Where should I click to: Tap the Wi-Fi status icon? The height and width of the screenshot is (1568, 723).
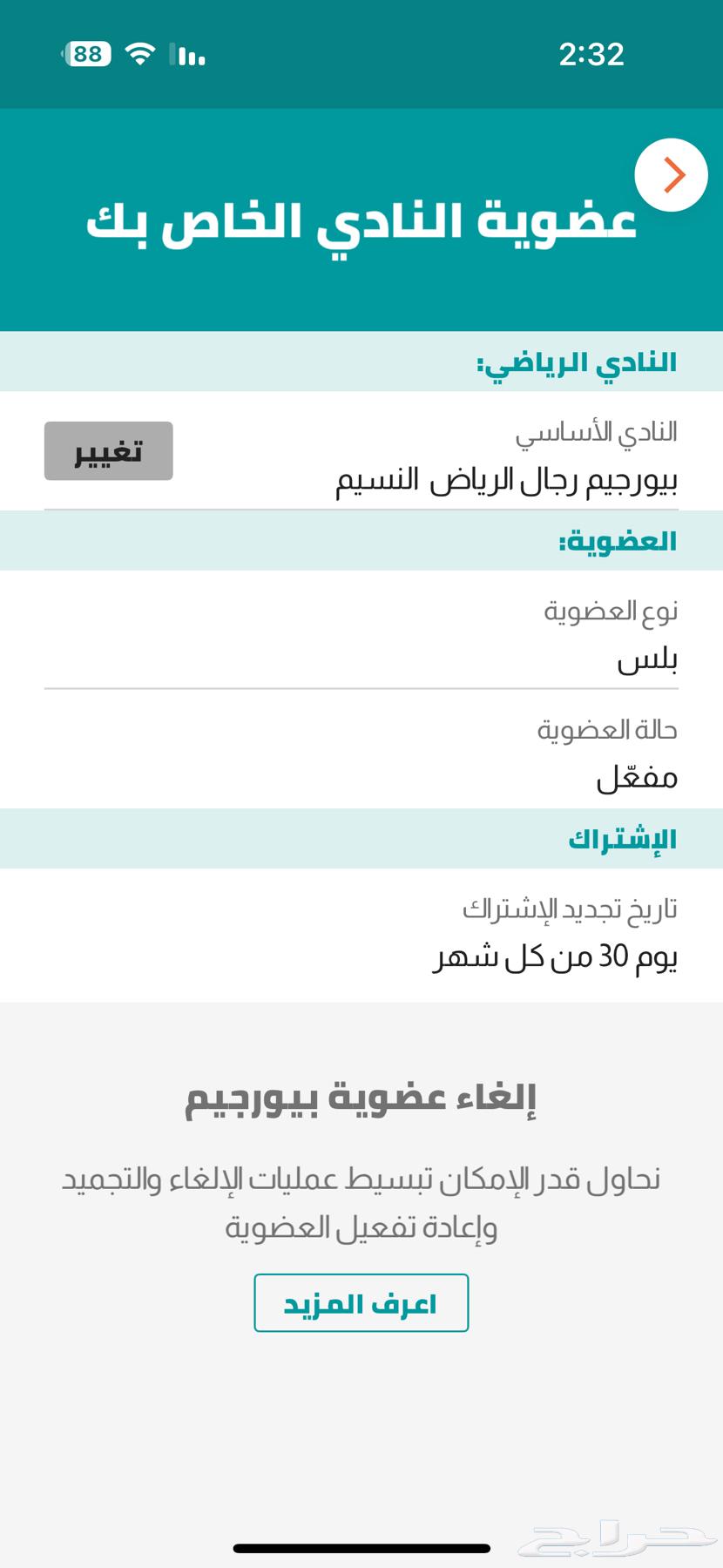[x=139, y=54]
